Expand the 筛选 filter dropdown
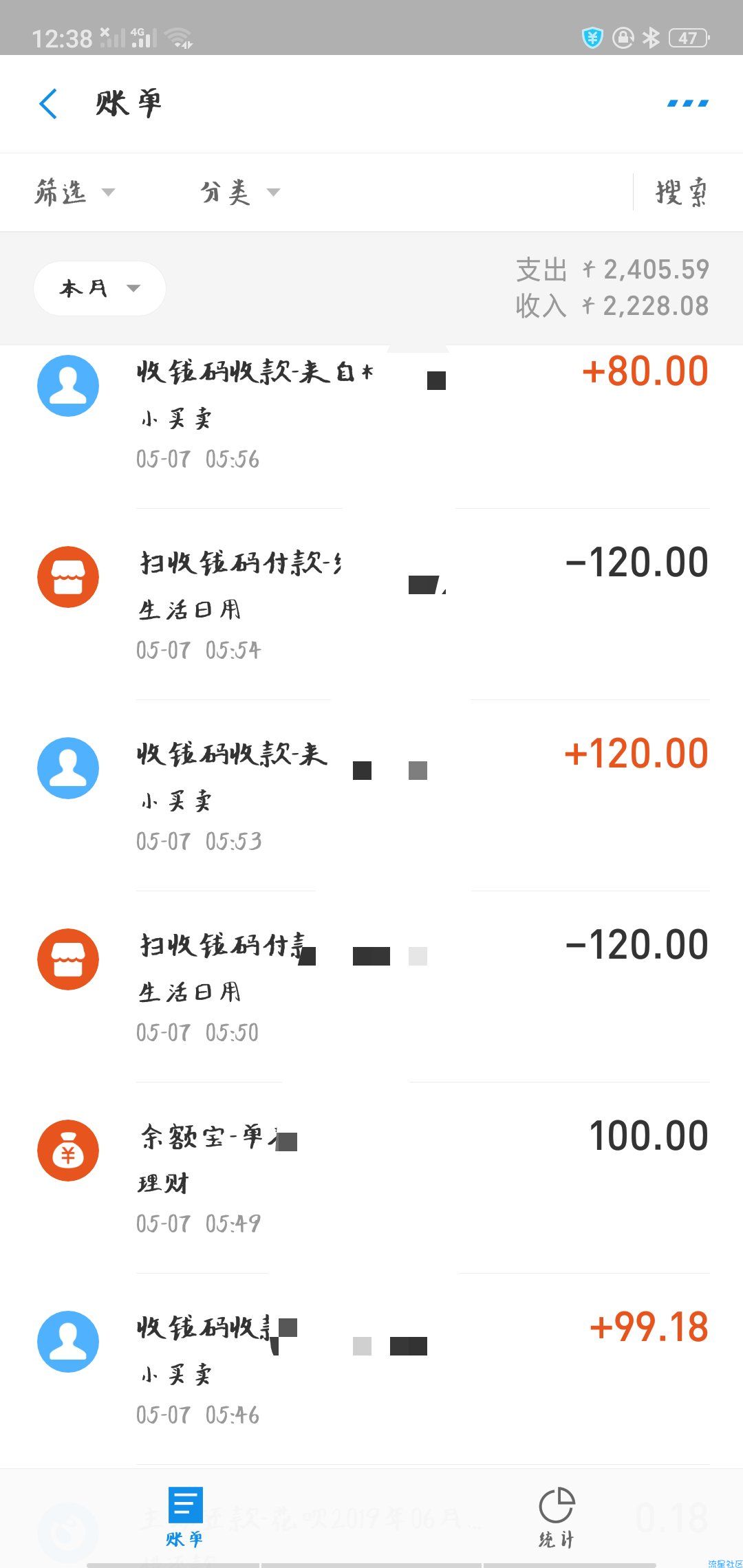Viewport: 743px width, 1568px height. [x=74, y=192]
